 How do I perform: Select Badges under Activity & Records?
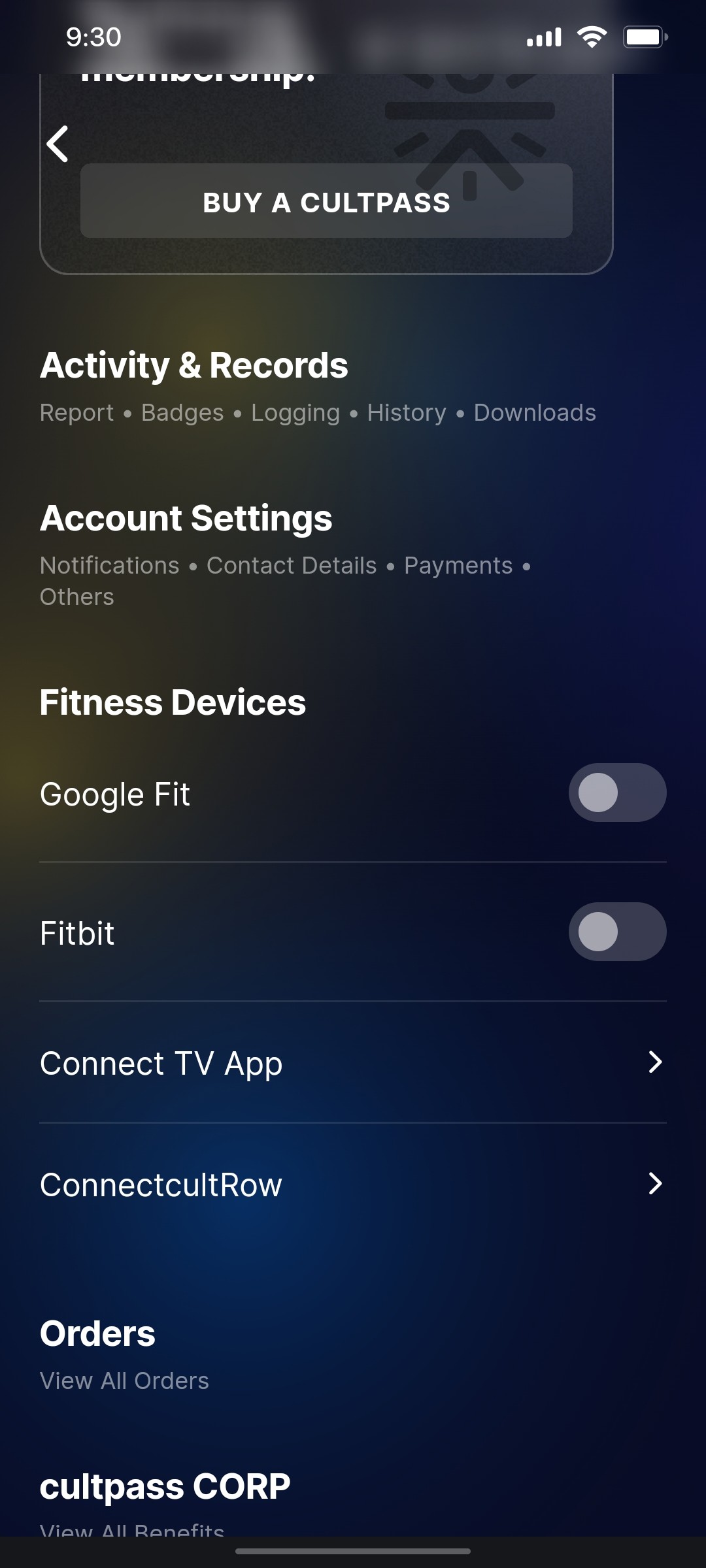coord(182,412)
